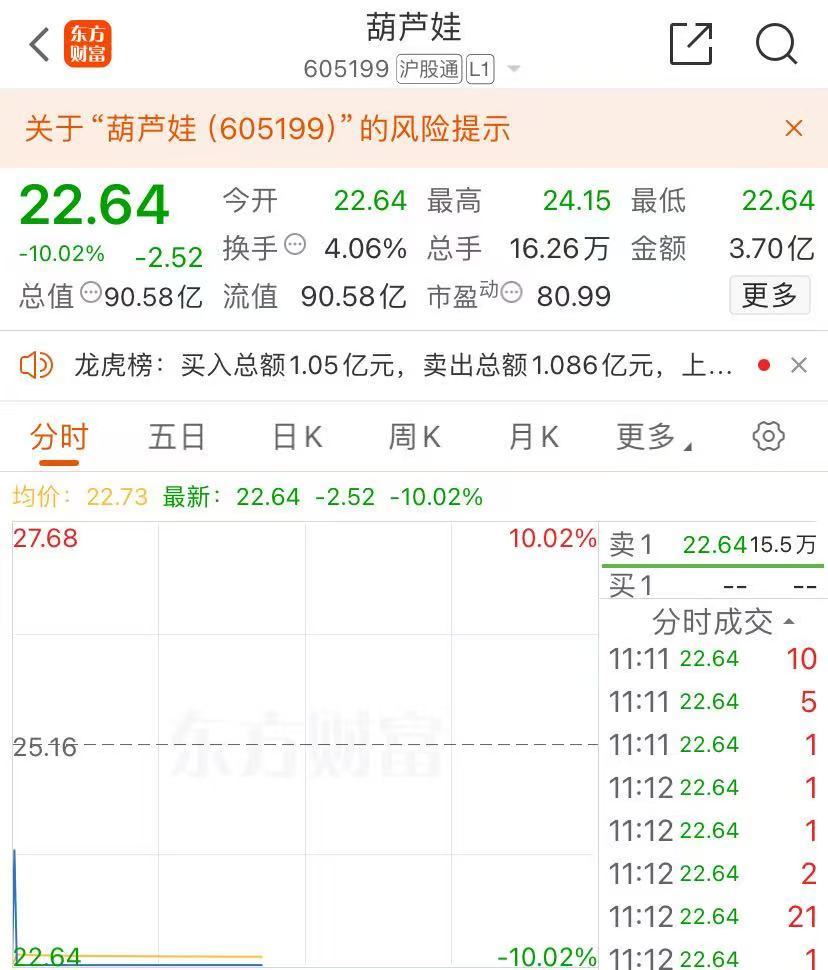Switch to the 日K chart tab
828x970 pixels.
tap(297, 437)
